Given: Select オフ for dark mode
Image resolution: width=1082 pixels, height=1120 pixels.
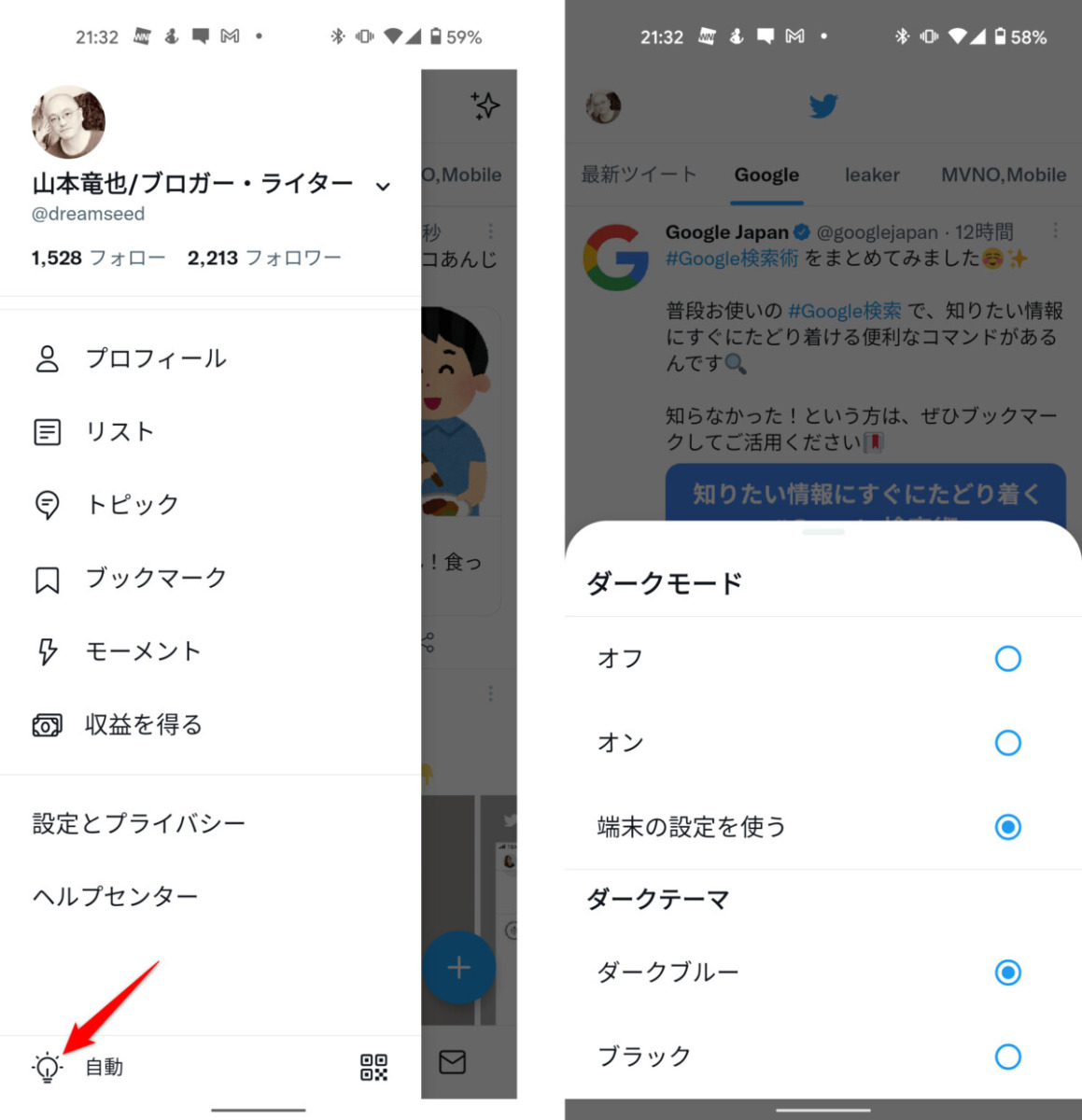Looking at the screenshot, I should coord(1007,659).
